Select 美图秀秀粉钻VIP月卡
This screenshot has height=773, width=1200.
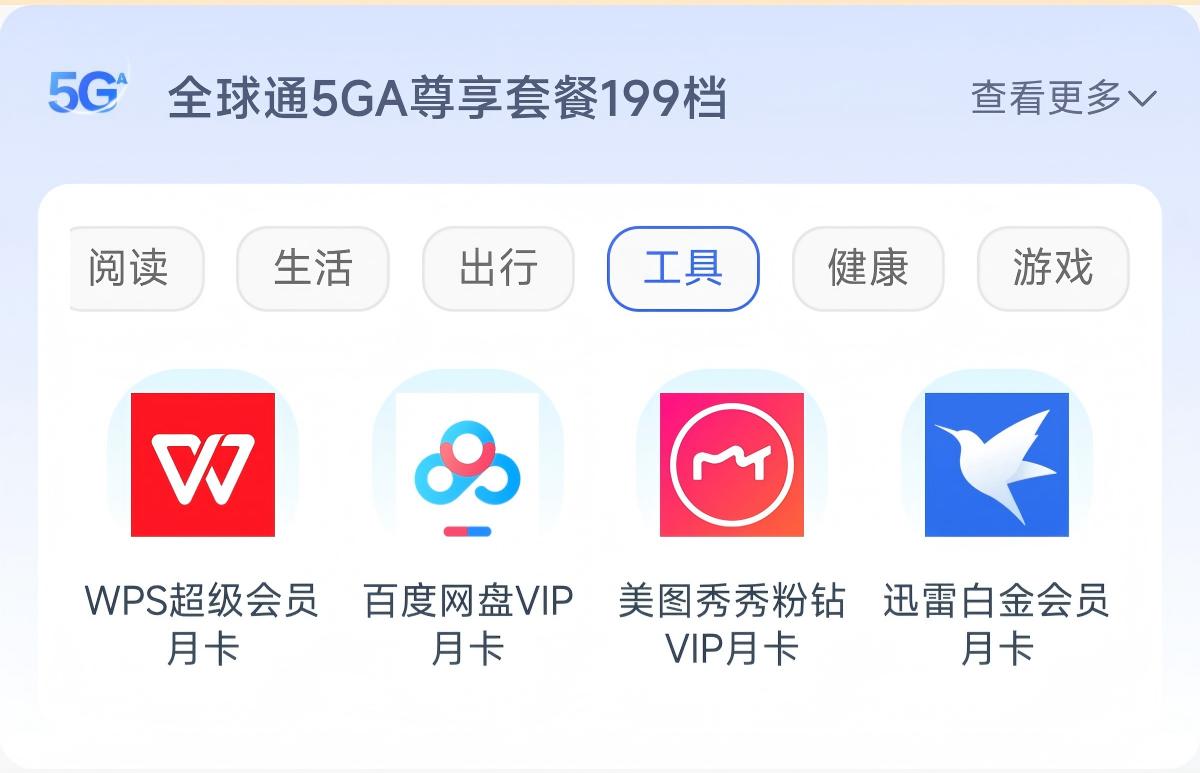click(x=732, y=465)
